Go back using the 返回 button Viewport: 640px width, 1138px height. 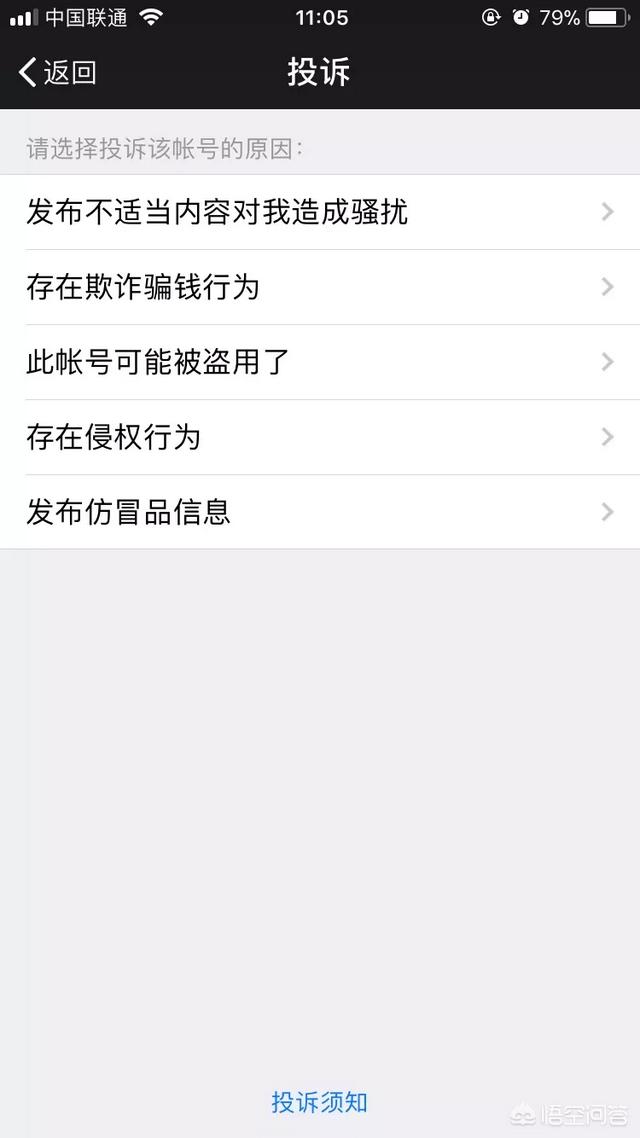click(58, 73)
